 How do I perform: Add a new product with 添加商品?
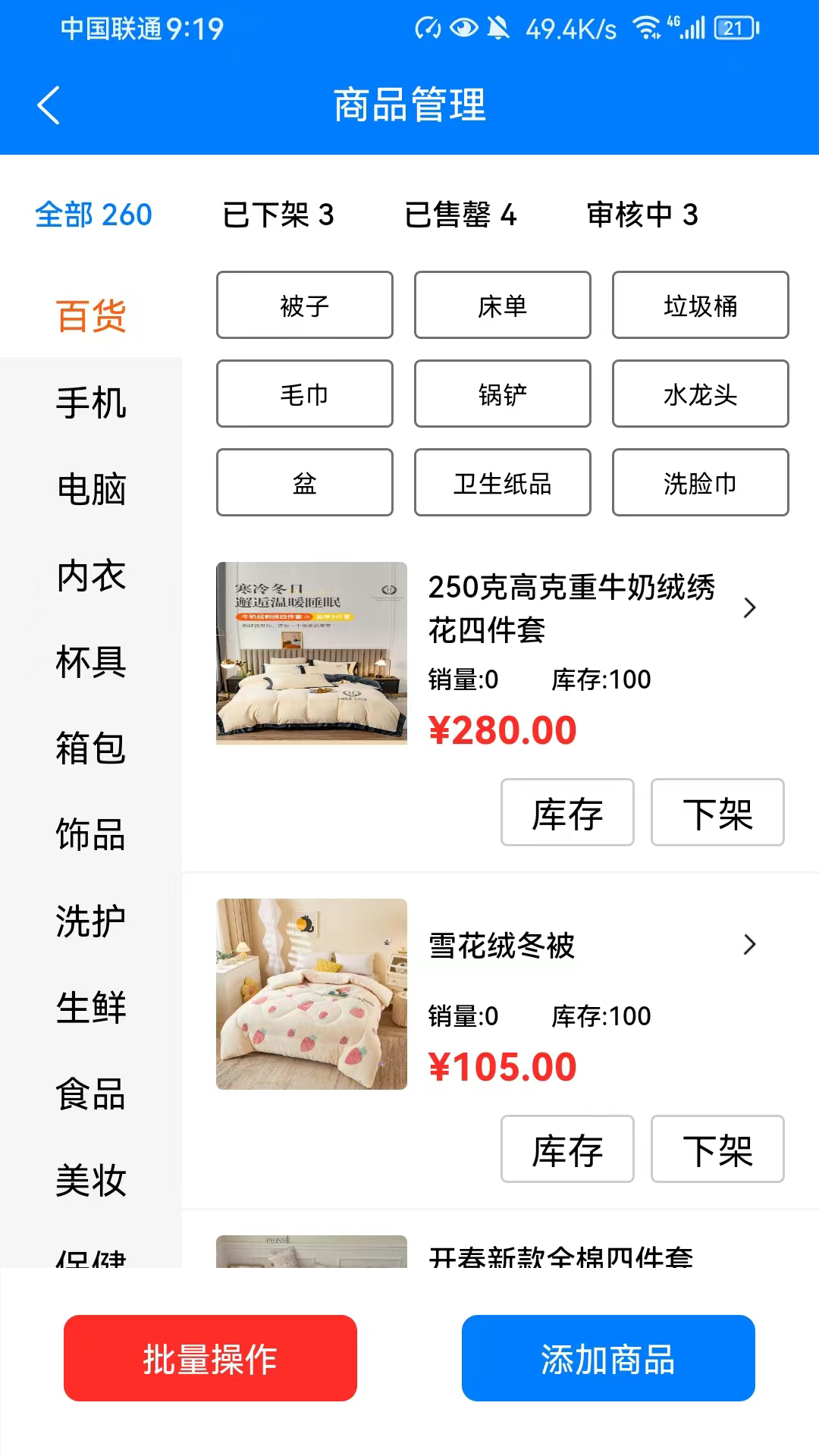pos(607,1358)
